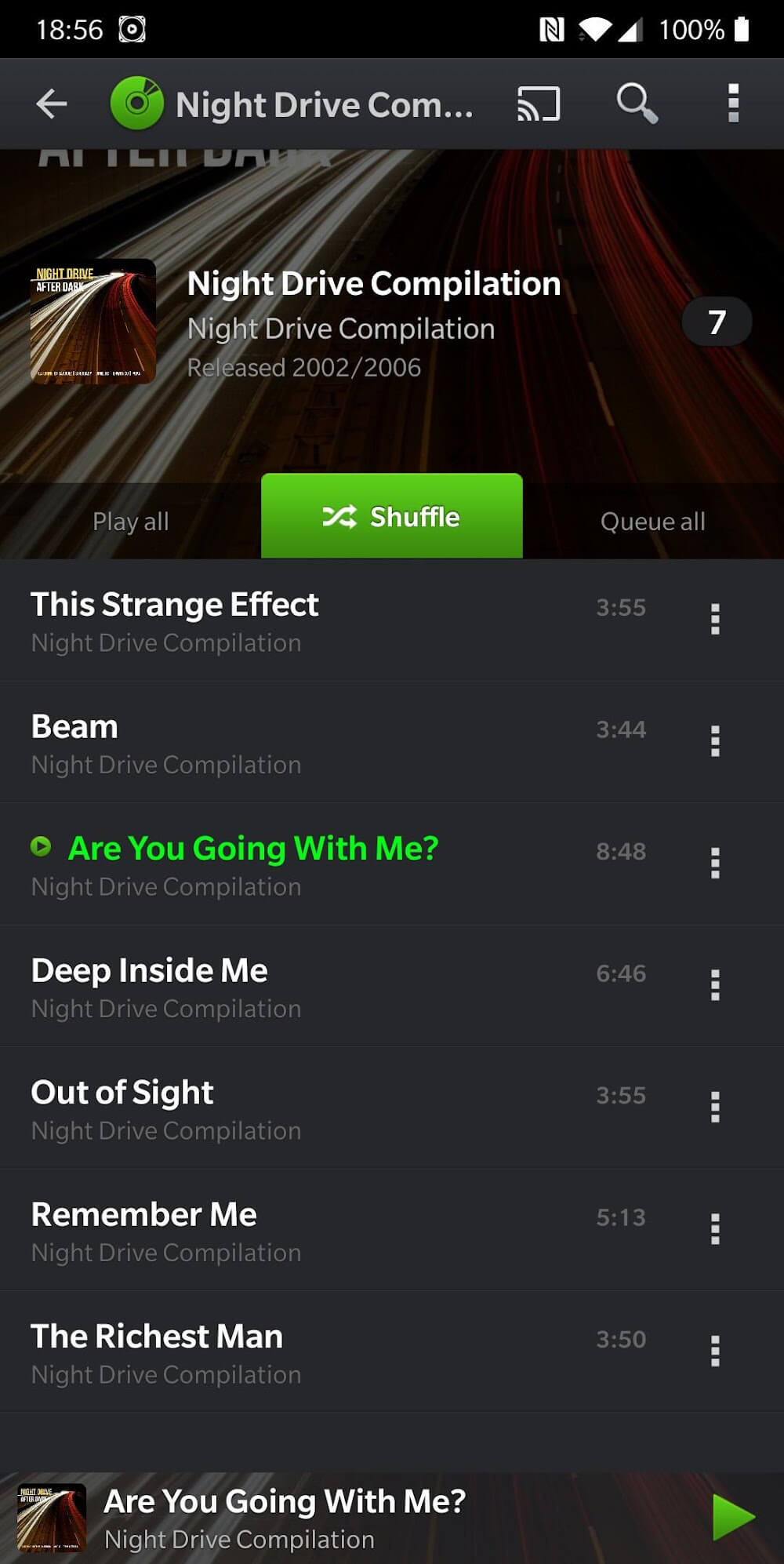Open options for the Beam track

click(x=715, y=741)
